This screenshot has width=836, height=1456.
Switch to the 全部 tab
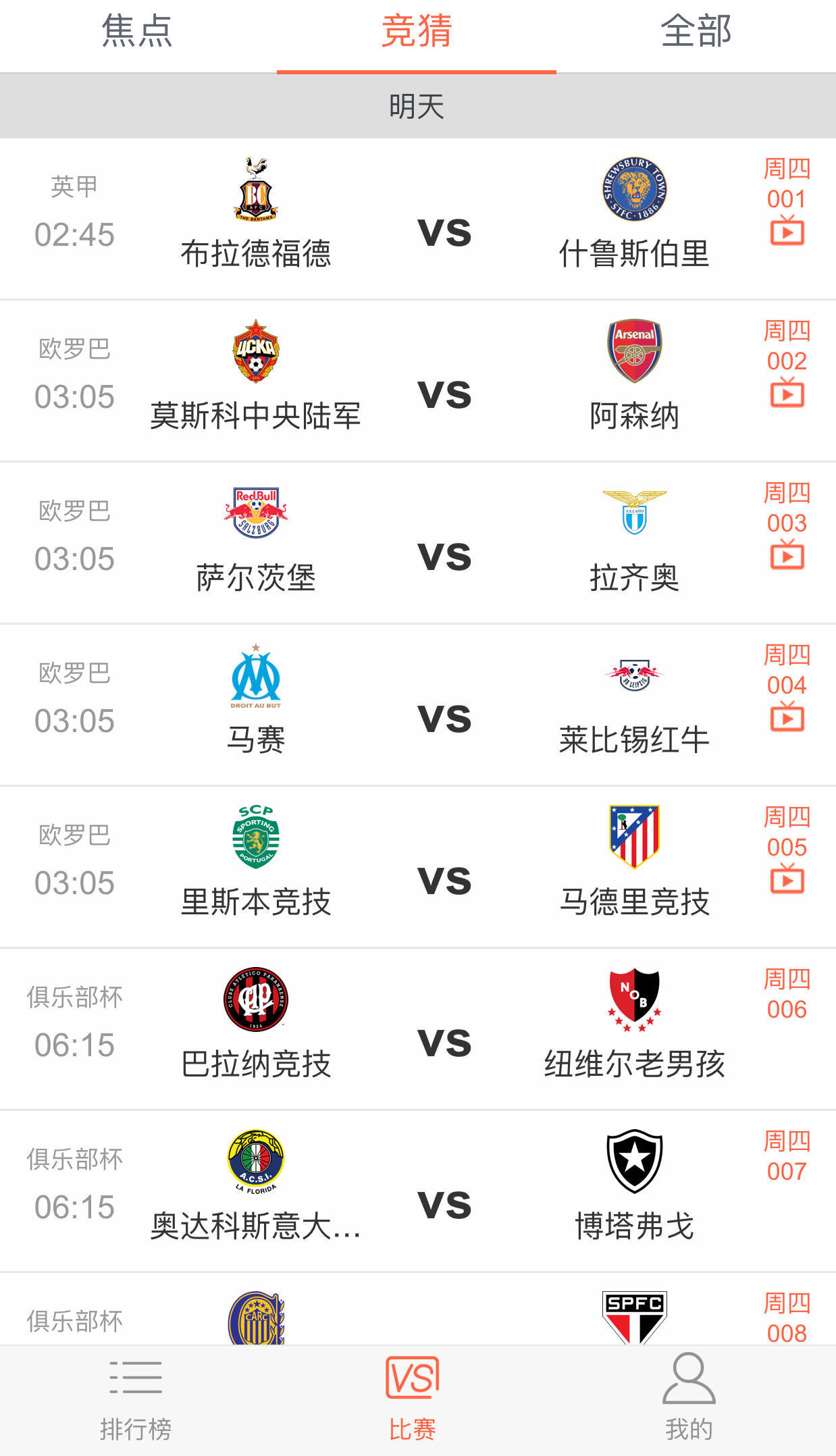[696, 32]
